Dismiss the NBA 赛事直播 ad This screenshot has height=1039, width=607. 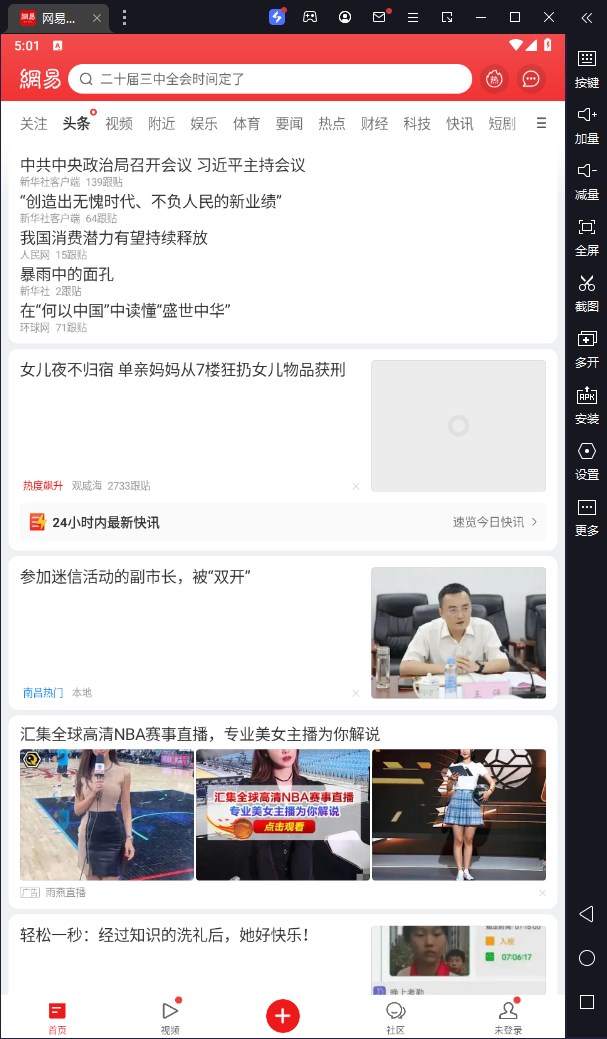542,892
